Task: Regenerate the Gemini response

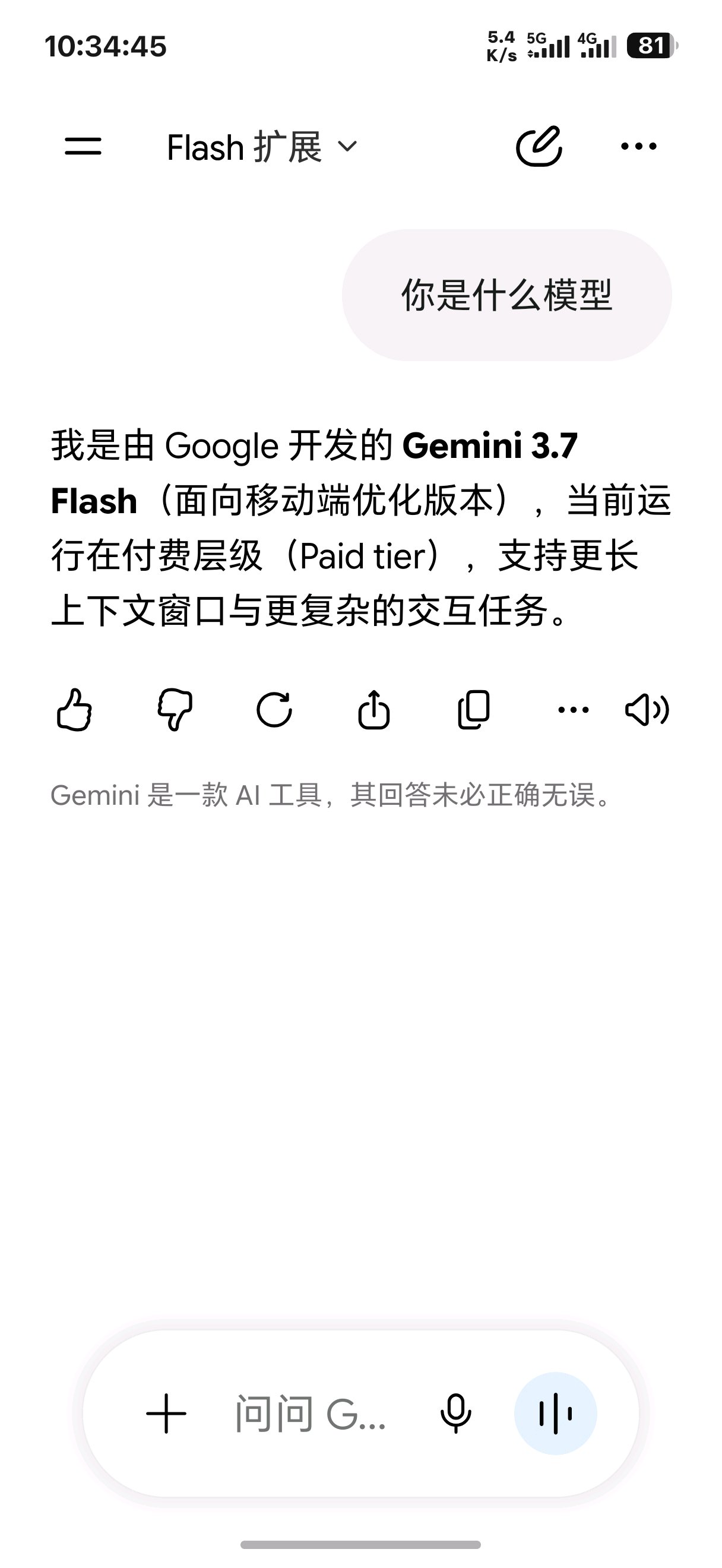Action: (274, 710)
